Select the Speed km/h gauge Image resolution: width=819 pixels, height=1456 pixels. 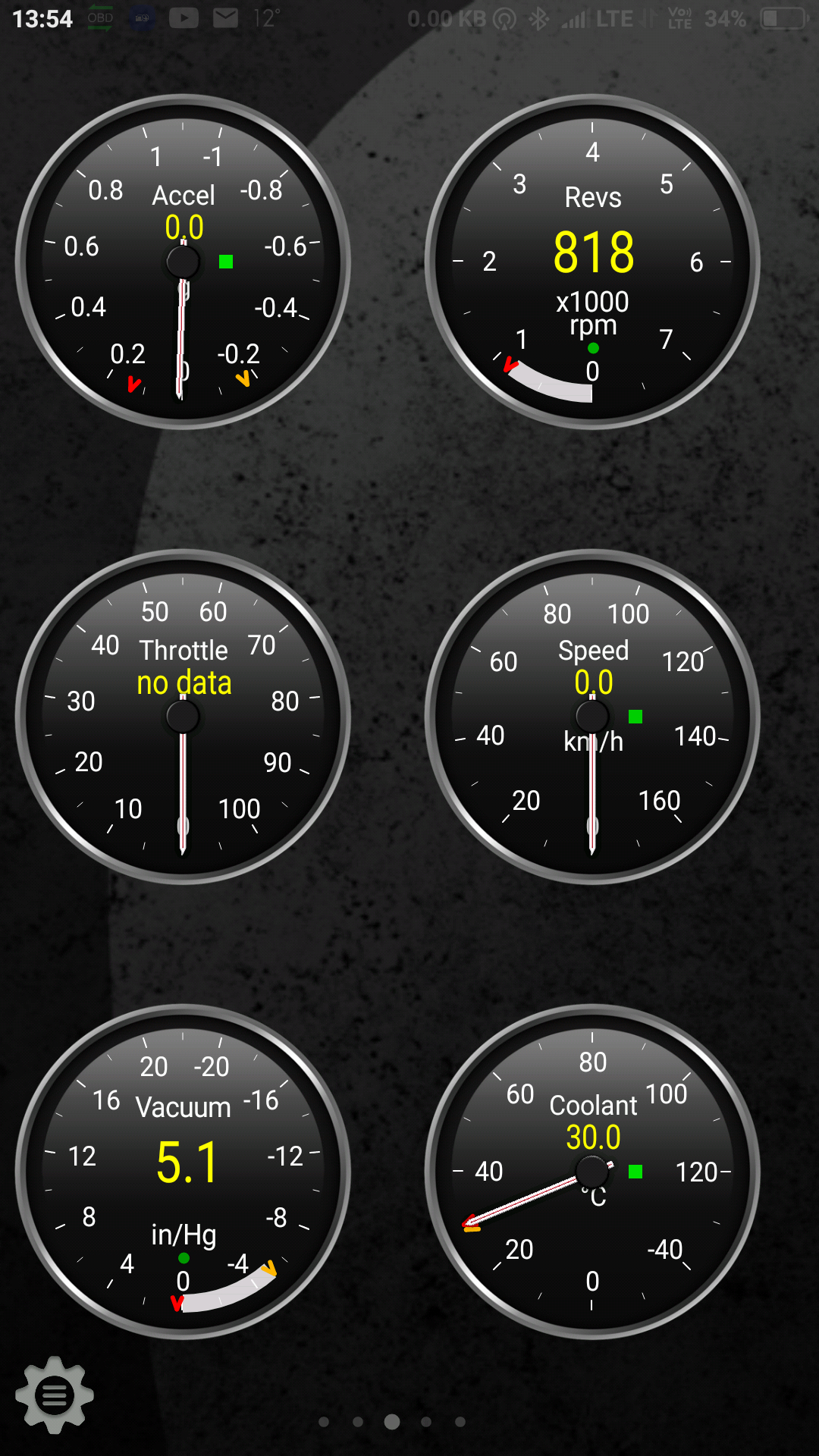coord(592,717)
